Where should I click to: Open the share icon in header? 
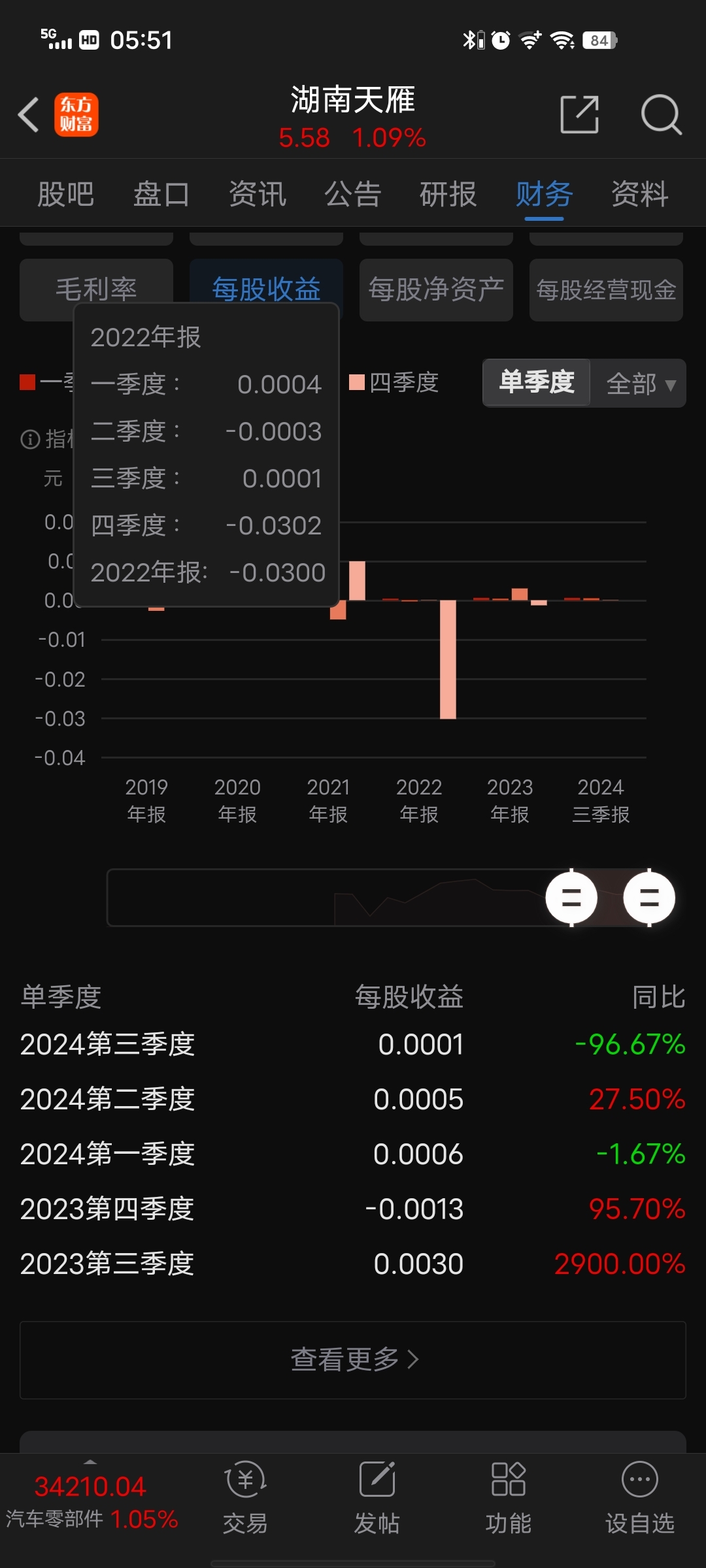[580, 115]
